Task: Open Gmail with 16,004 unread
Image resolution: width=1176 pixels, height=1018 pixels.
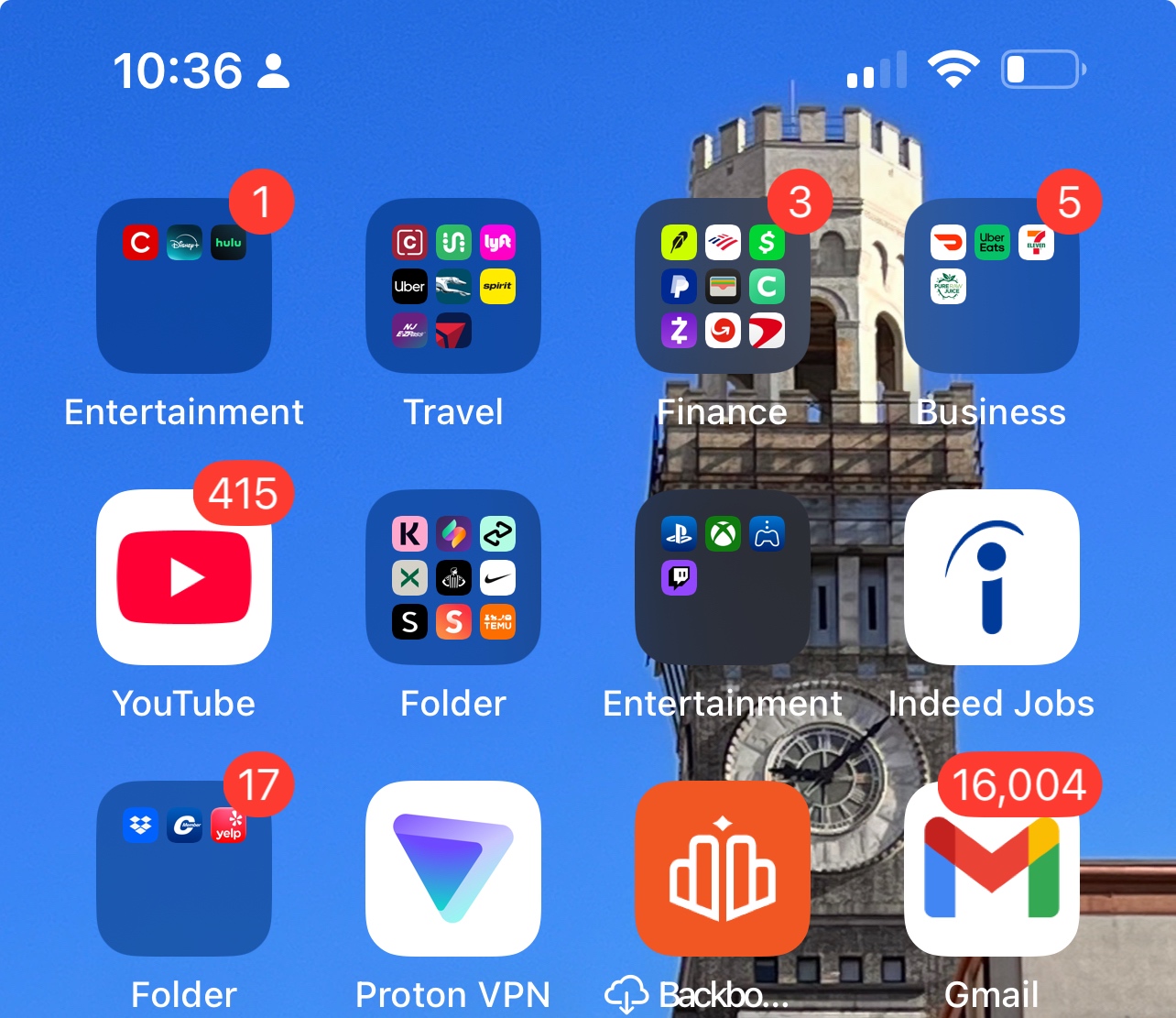Action: (x=991, y=869)
